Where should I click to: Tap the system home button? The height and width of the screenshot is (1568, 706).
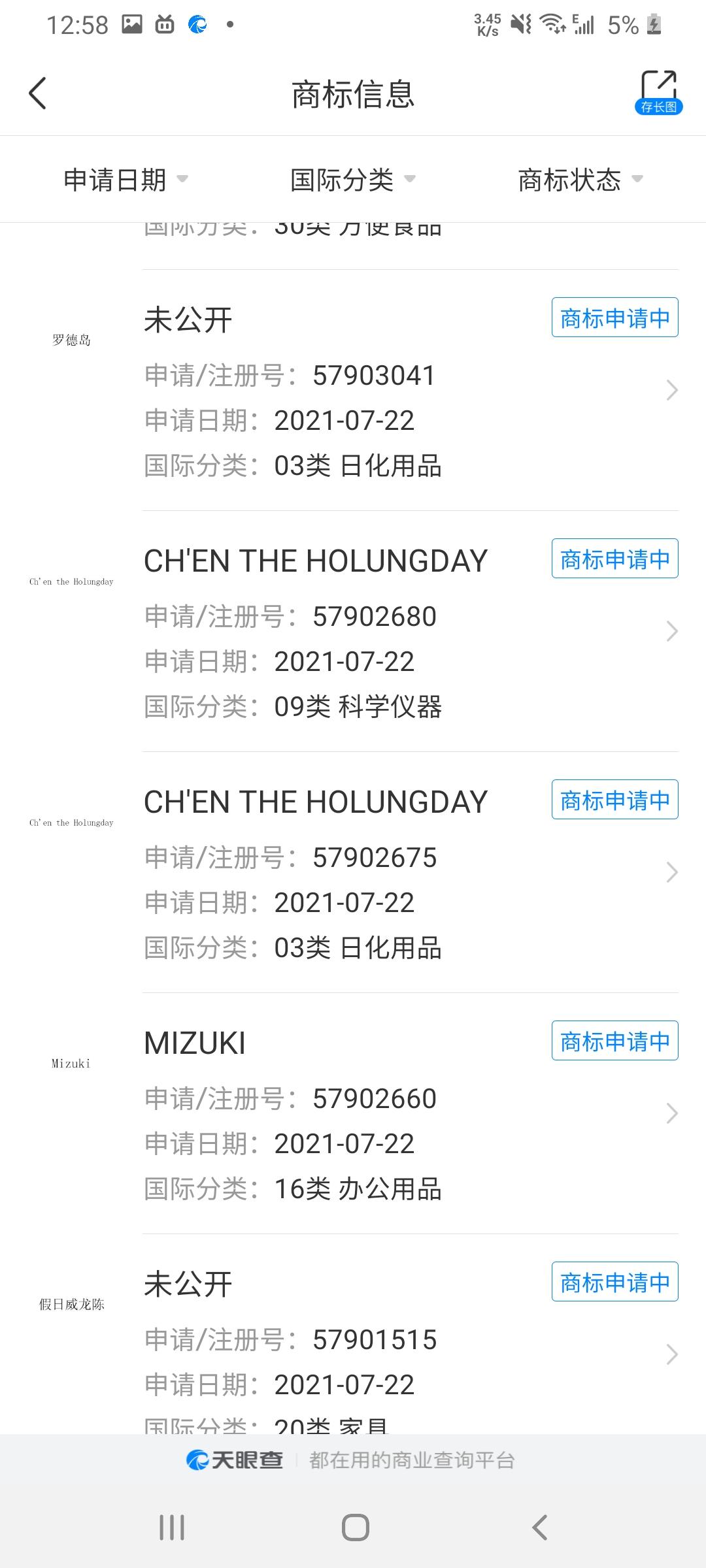356,1527
